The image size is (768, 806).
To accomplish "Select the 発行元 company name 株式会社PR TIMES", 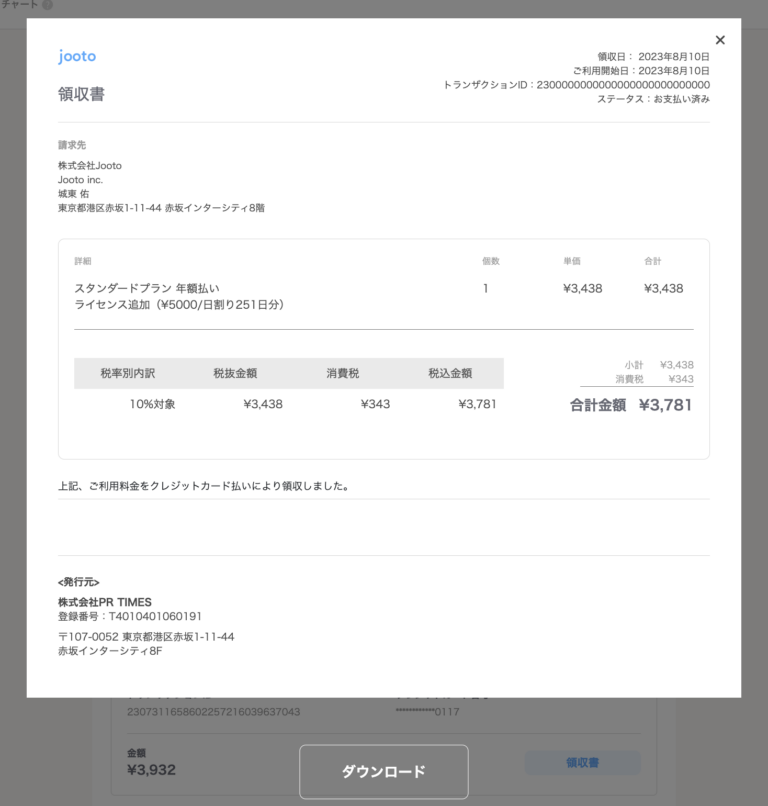I will pos(104,602).
